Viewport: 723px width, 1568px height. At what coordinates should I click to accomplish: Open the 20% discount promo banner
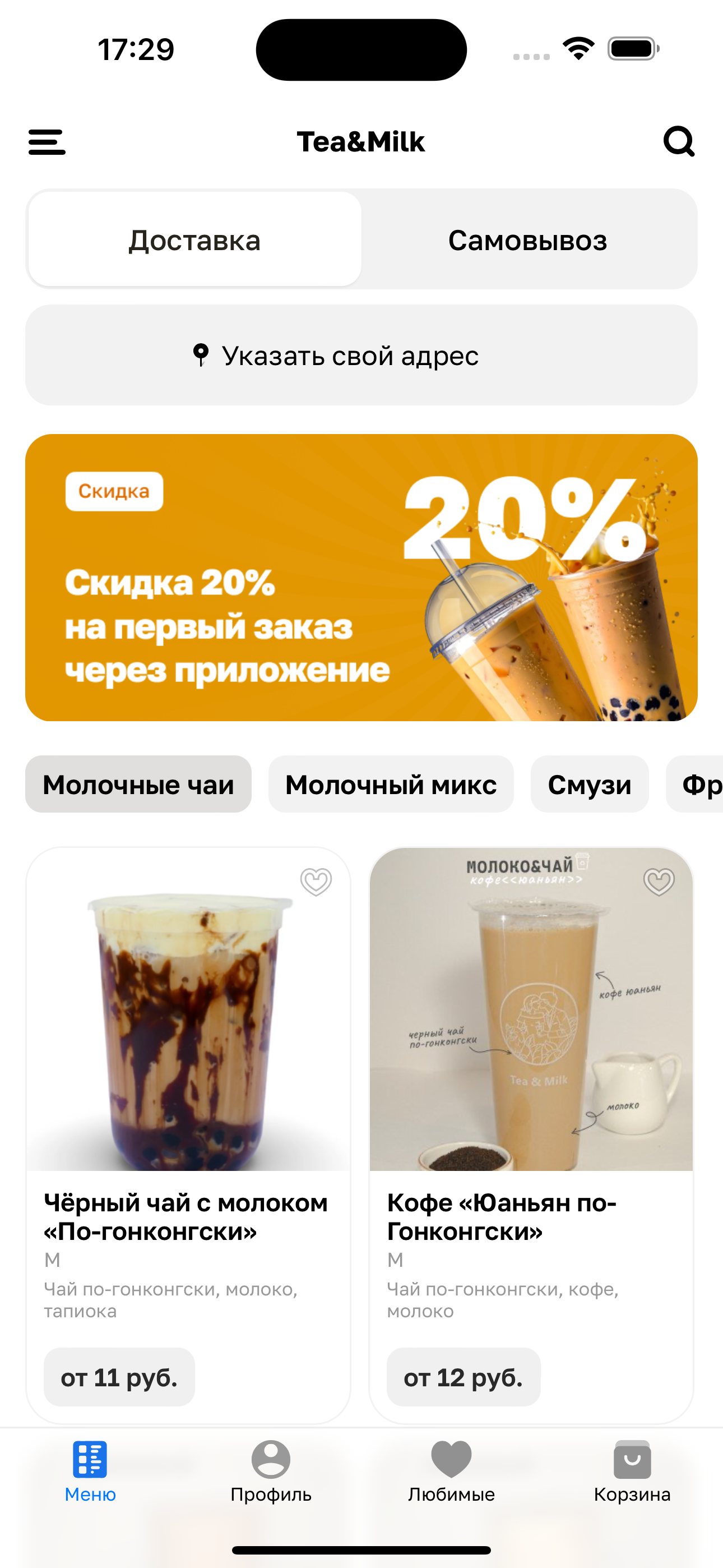361,577
